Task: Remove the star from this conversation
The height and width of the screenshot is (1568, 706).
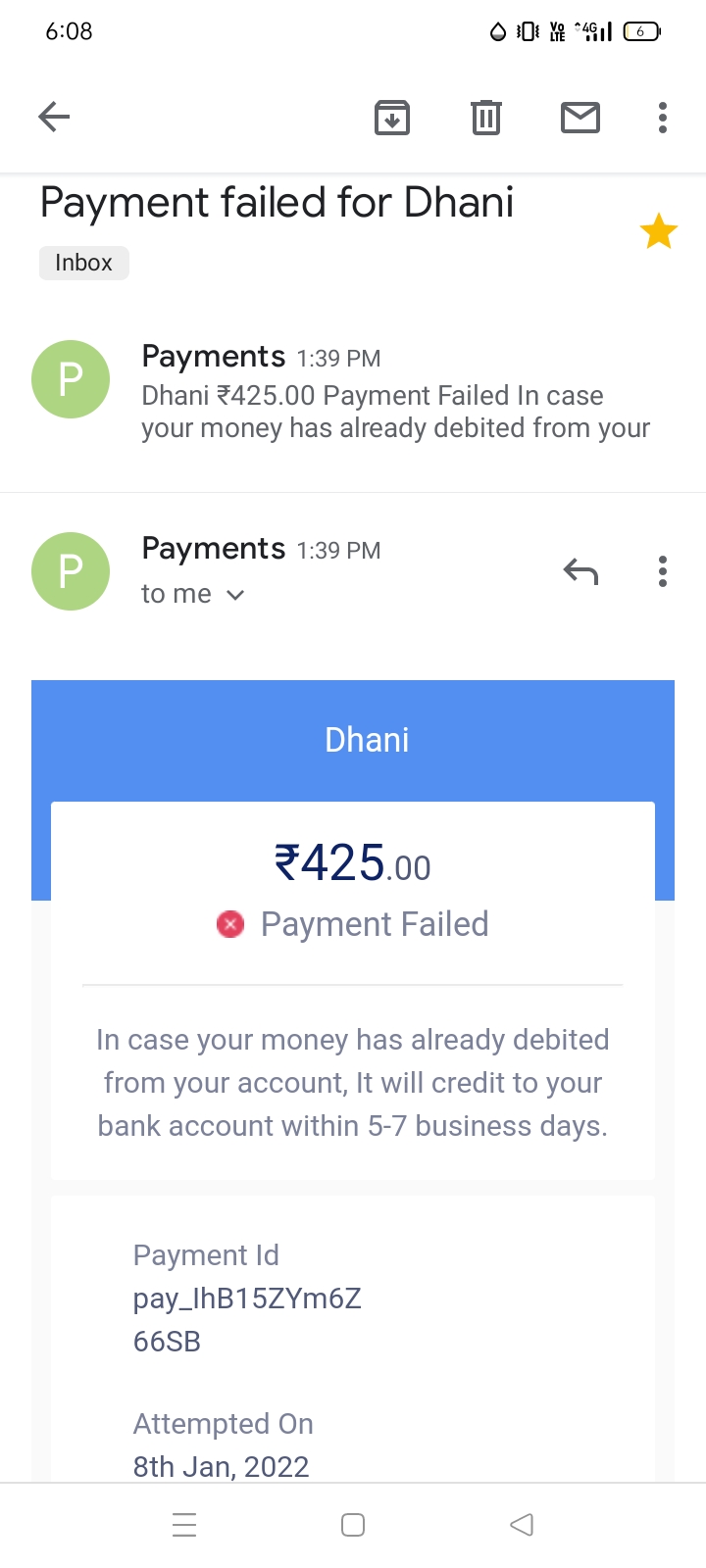Action: 659,232
